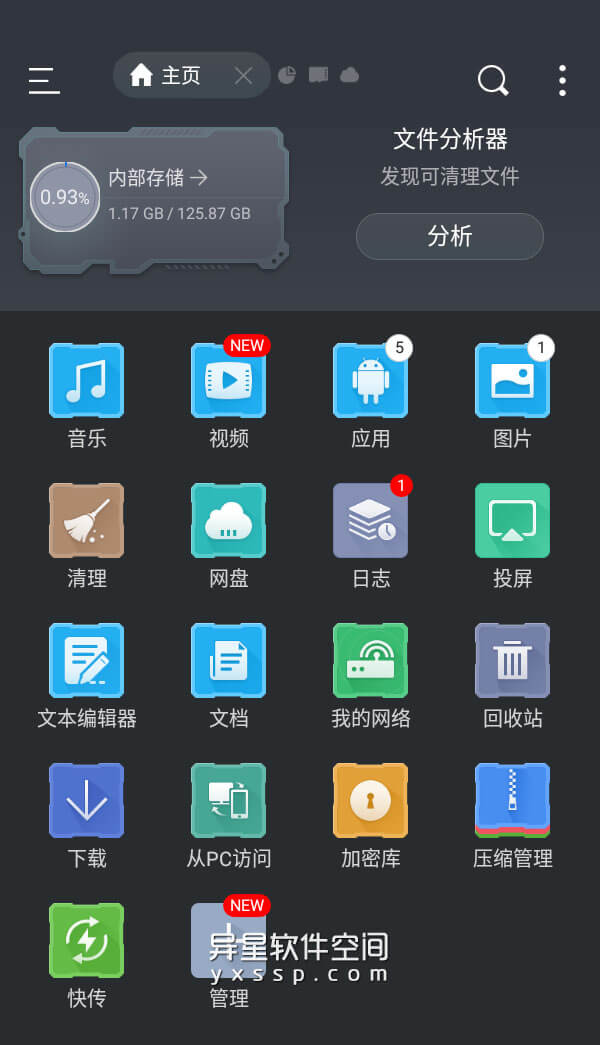Open 我的网络 my network
Screen dimensions: 600x1045
tap(371, 661)
